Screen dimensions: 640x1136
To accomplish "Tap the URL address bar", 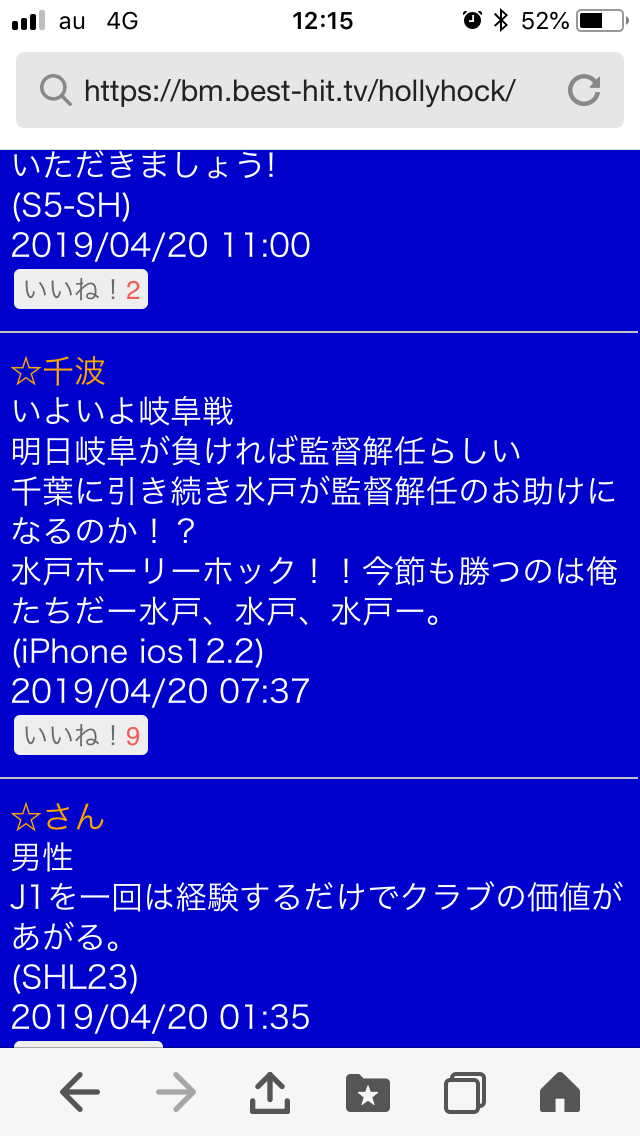I will pos(300,91).
